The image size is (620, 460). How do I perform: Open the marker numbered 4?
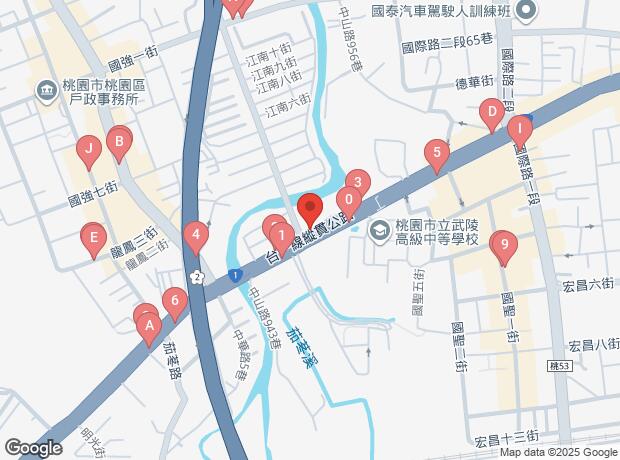(197, 237)
